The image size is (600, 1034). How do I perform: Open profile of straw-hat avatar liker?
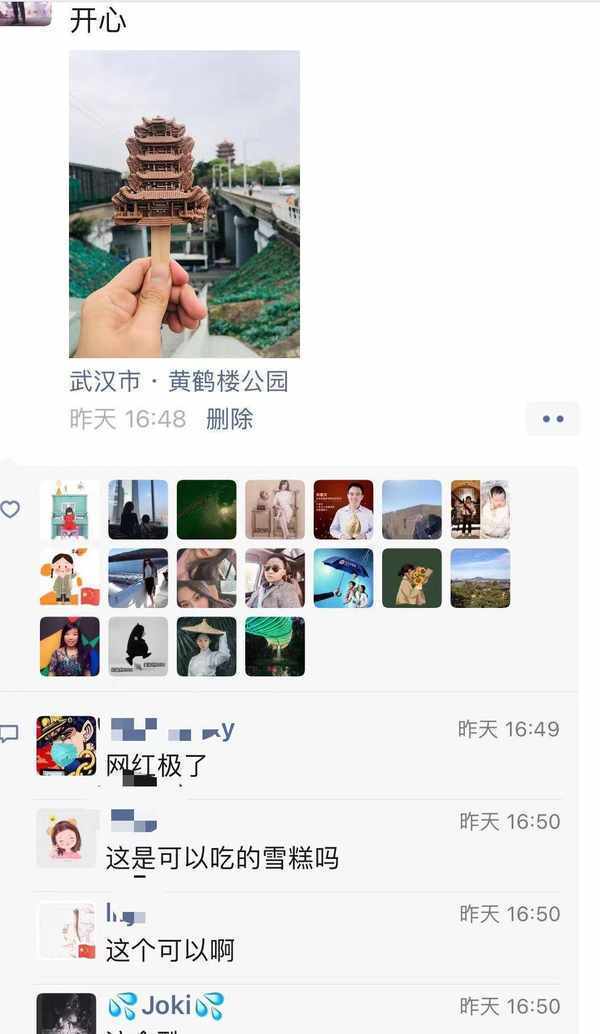click(x=206, y=646)
